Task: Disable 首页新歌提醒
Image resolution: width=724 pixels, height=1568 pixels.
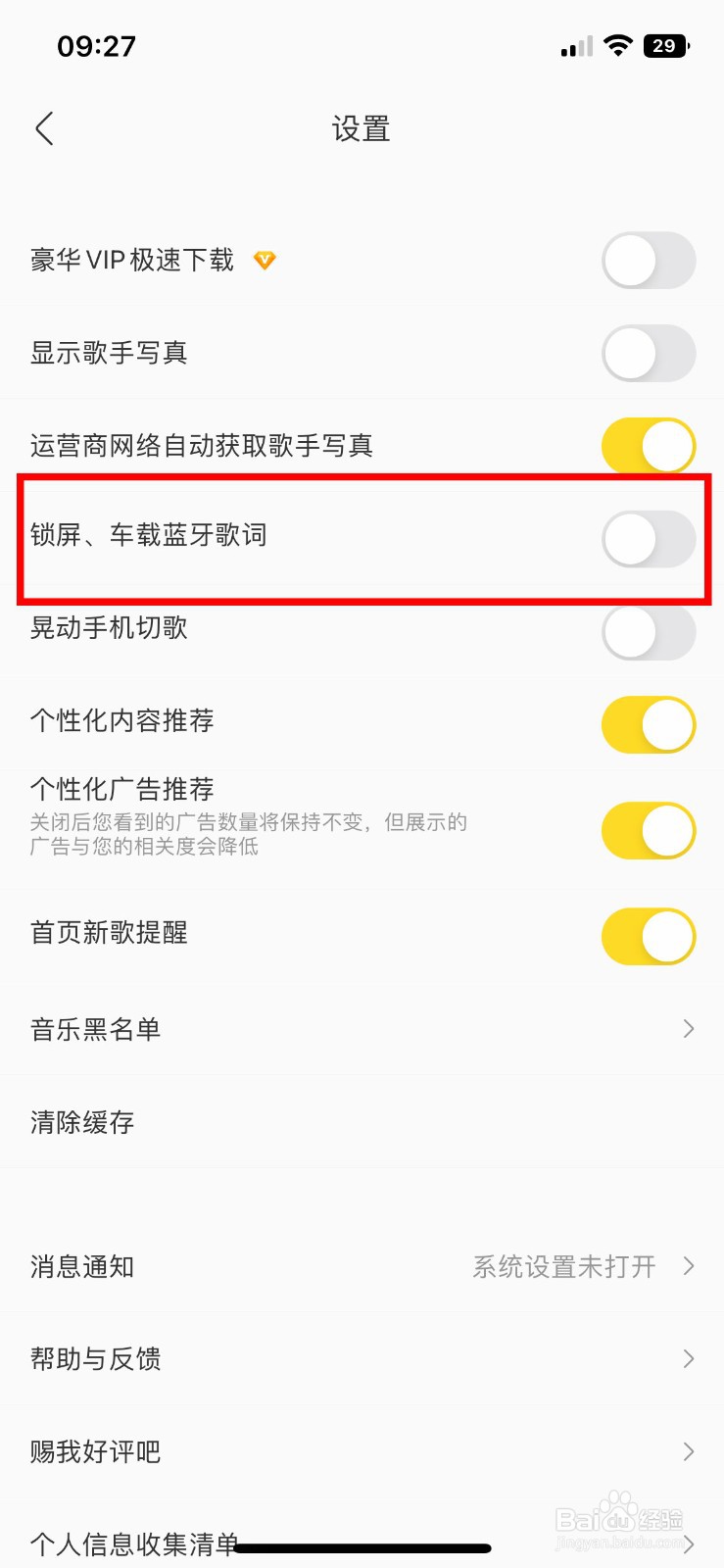Action: [648, 936]
